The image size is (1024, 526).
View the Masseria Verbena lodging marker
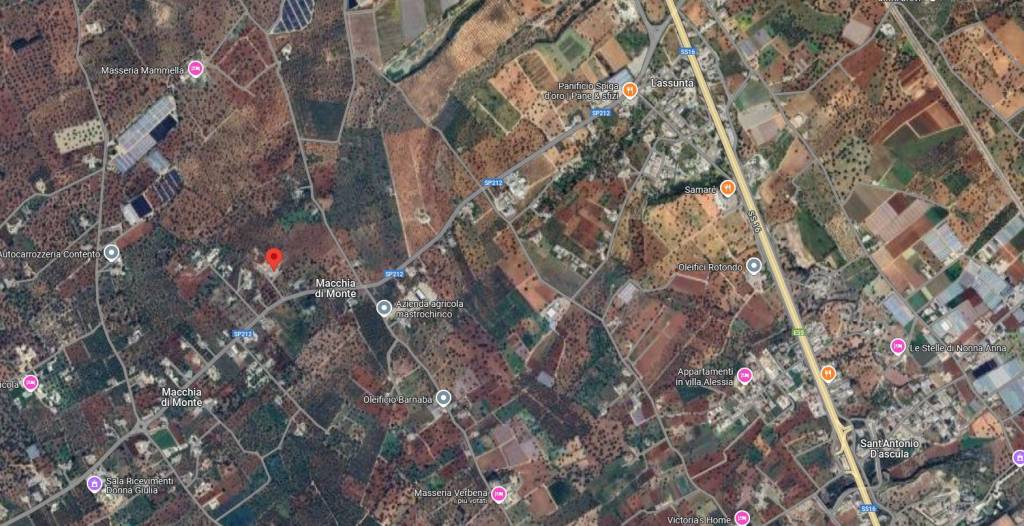tap(499, 494)
